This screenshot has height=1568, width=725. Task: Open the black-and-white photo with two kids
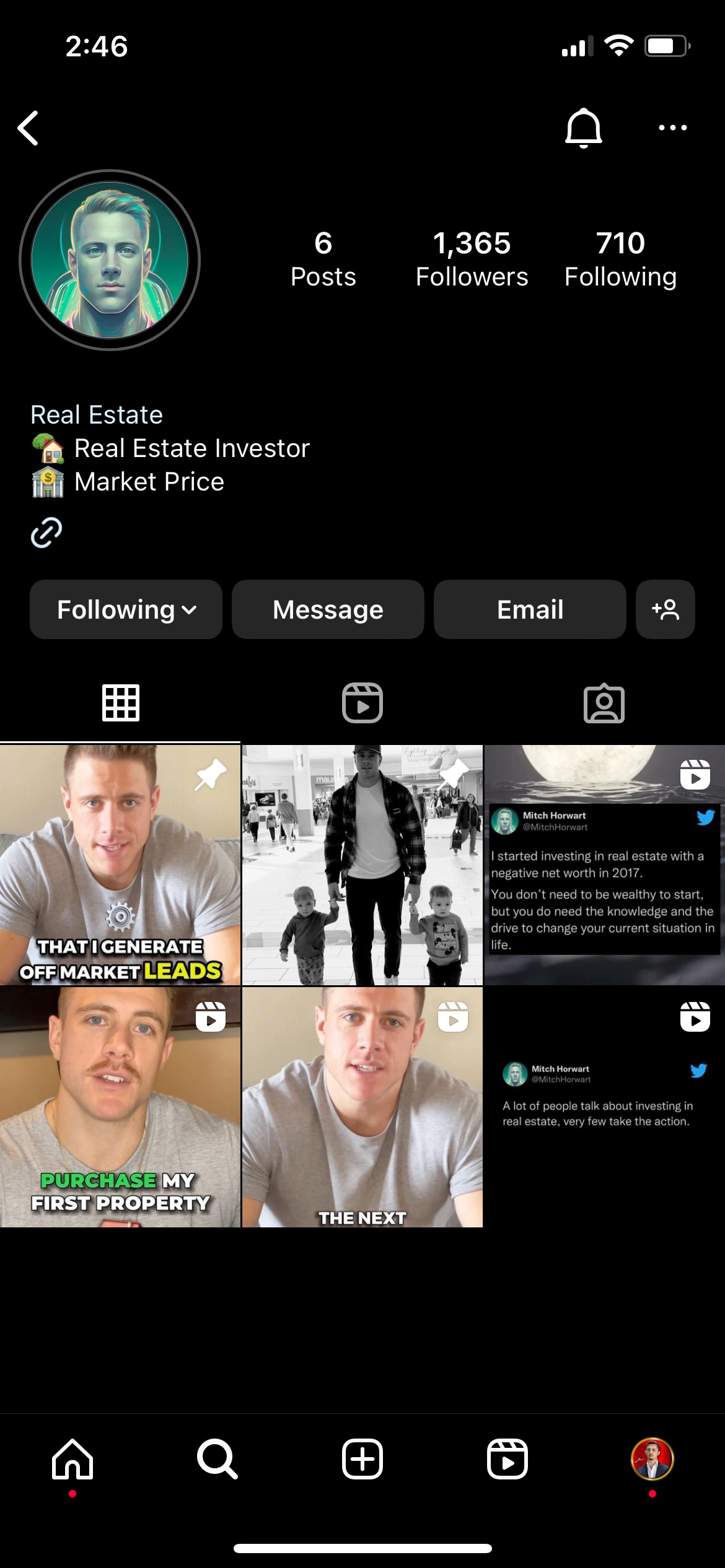pos(362,865)
